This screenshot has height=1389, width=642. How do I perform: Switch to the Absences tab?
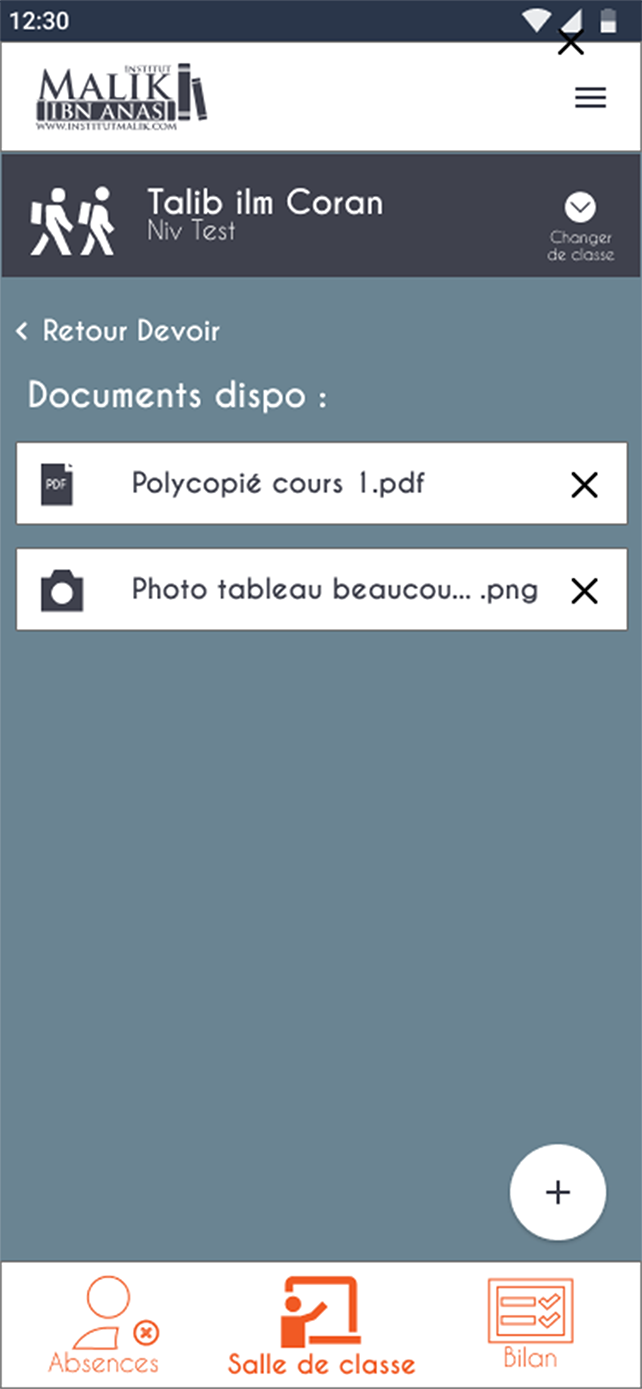[x=104, y=1324]
